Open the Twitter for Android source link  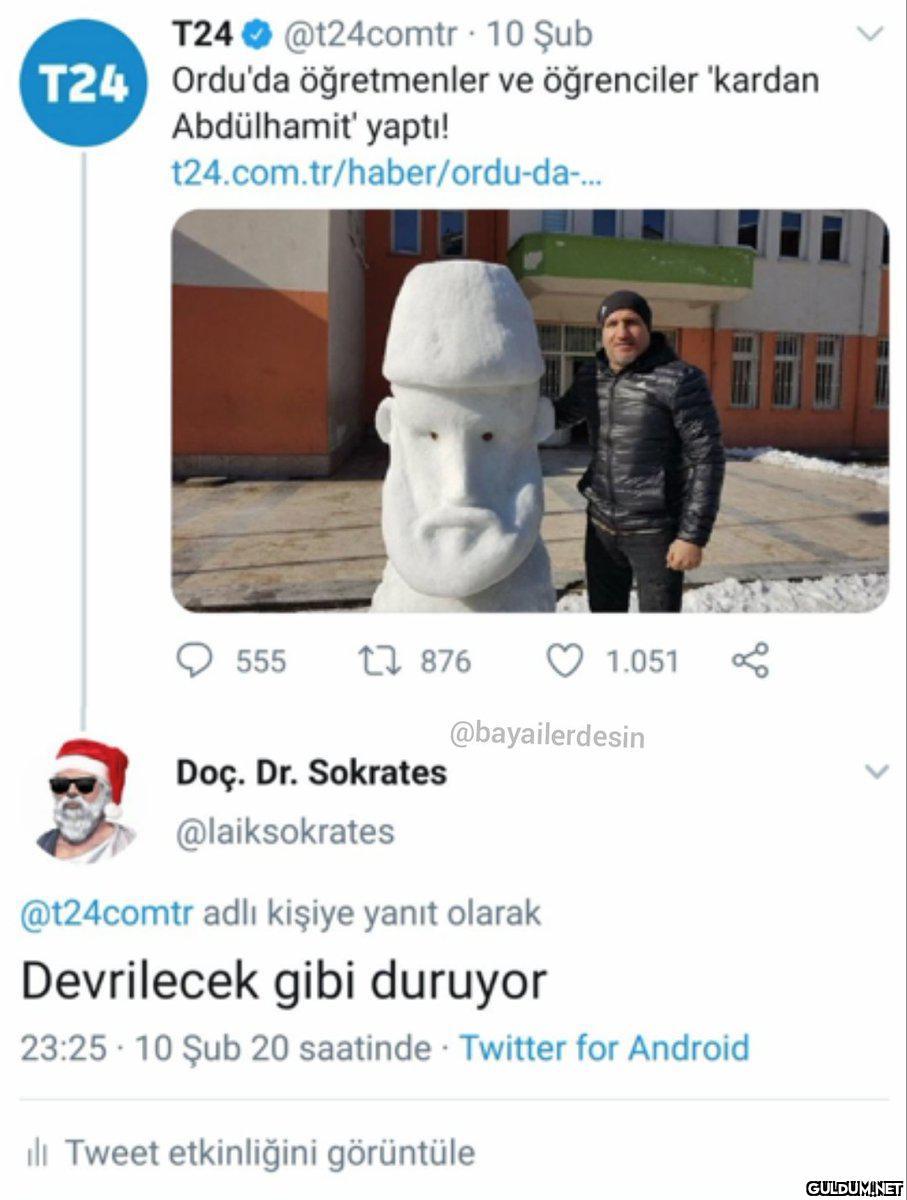point(604,1048)
